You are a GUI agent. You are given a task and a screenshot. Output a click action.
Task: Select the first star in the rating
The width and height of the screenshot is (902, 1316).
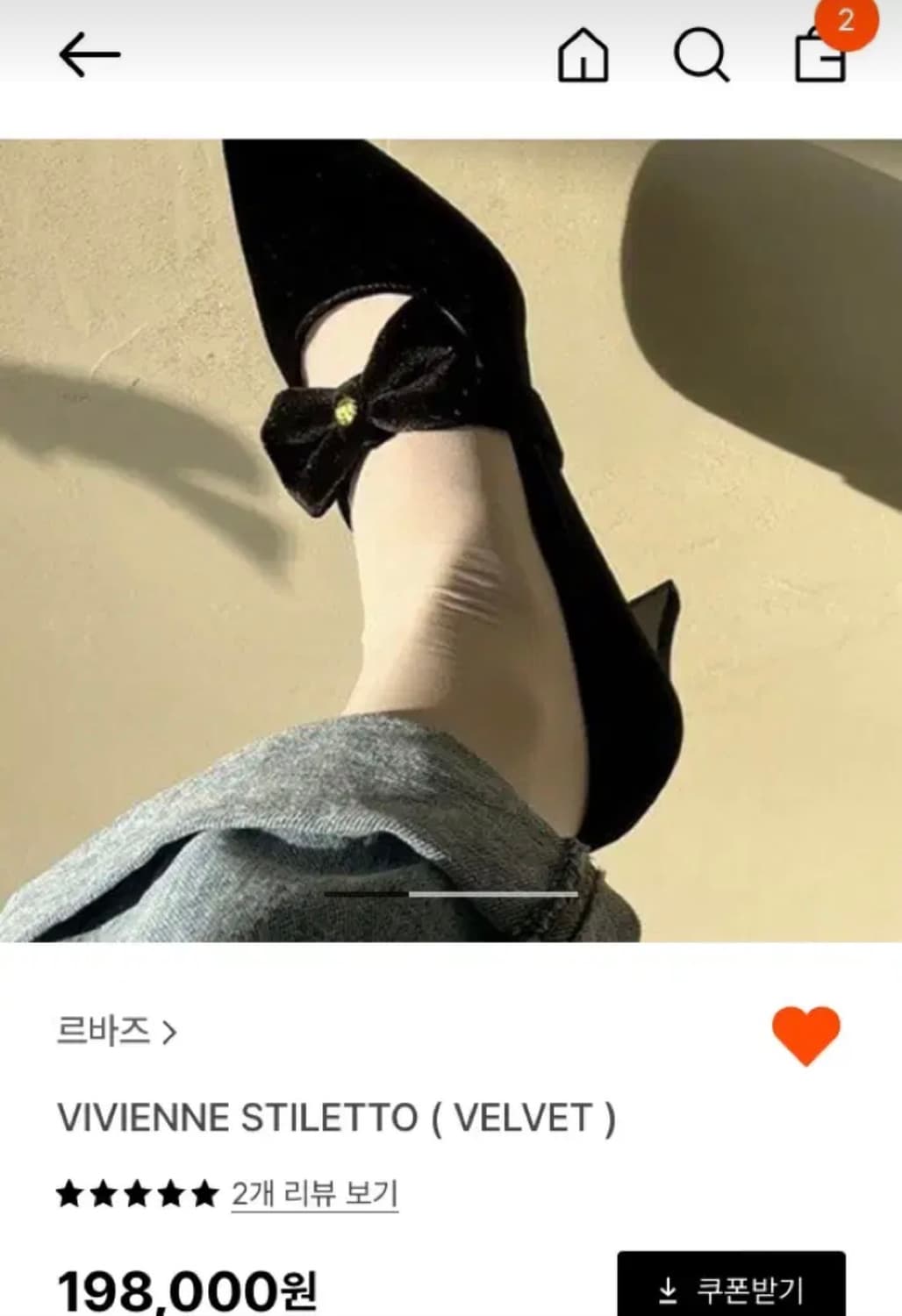(68, 1192)
